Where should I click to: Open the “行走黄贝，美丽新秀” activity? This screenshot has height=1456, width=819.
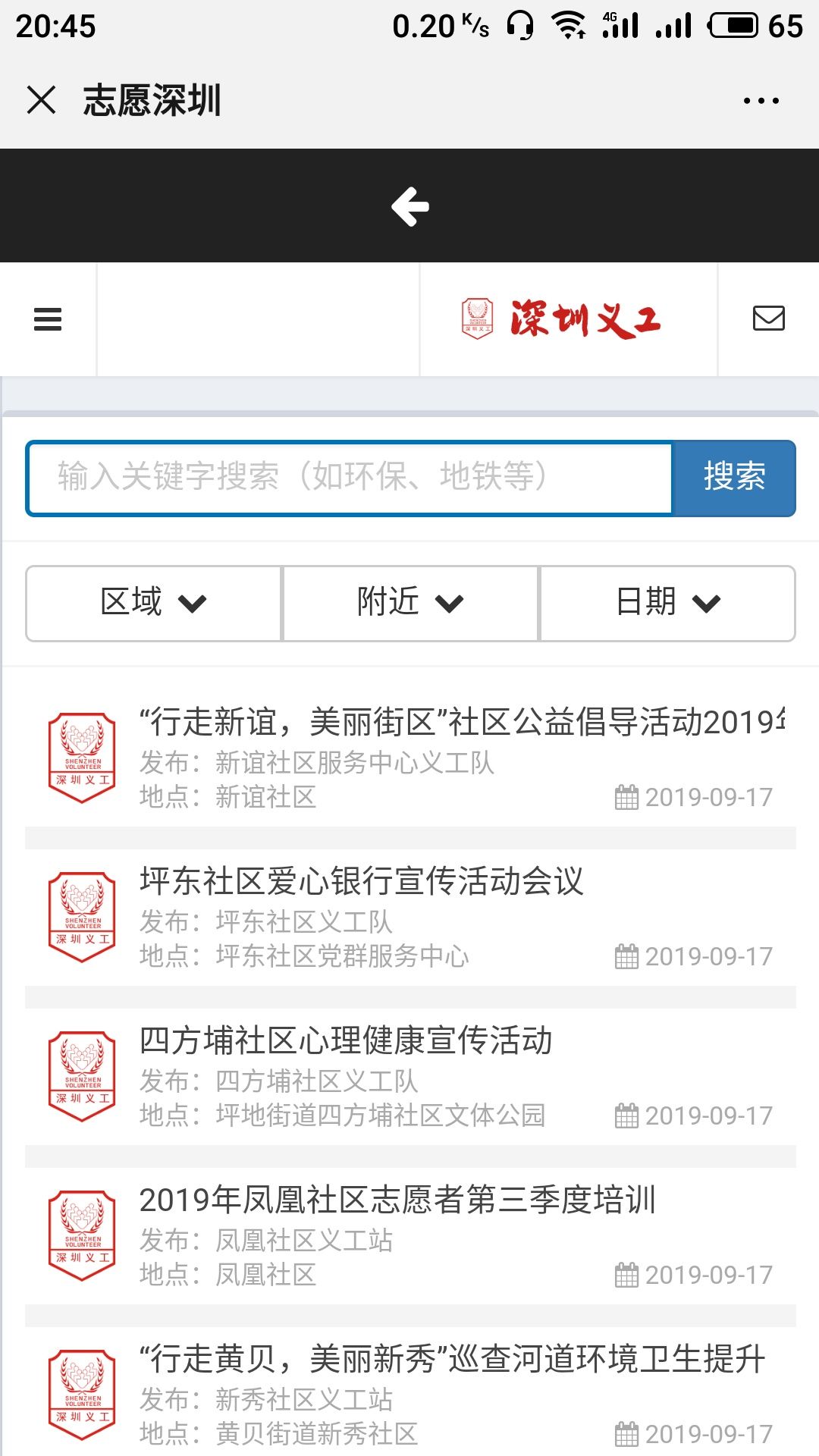tap(452, 1359)
